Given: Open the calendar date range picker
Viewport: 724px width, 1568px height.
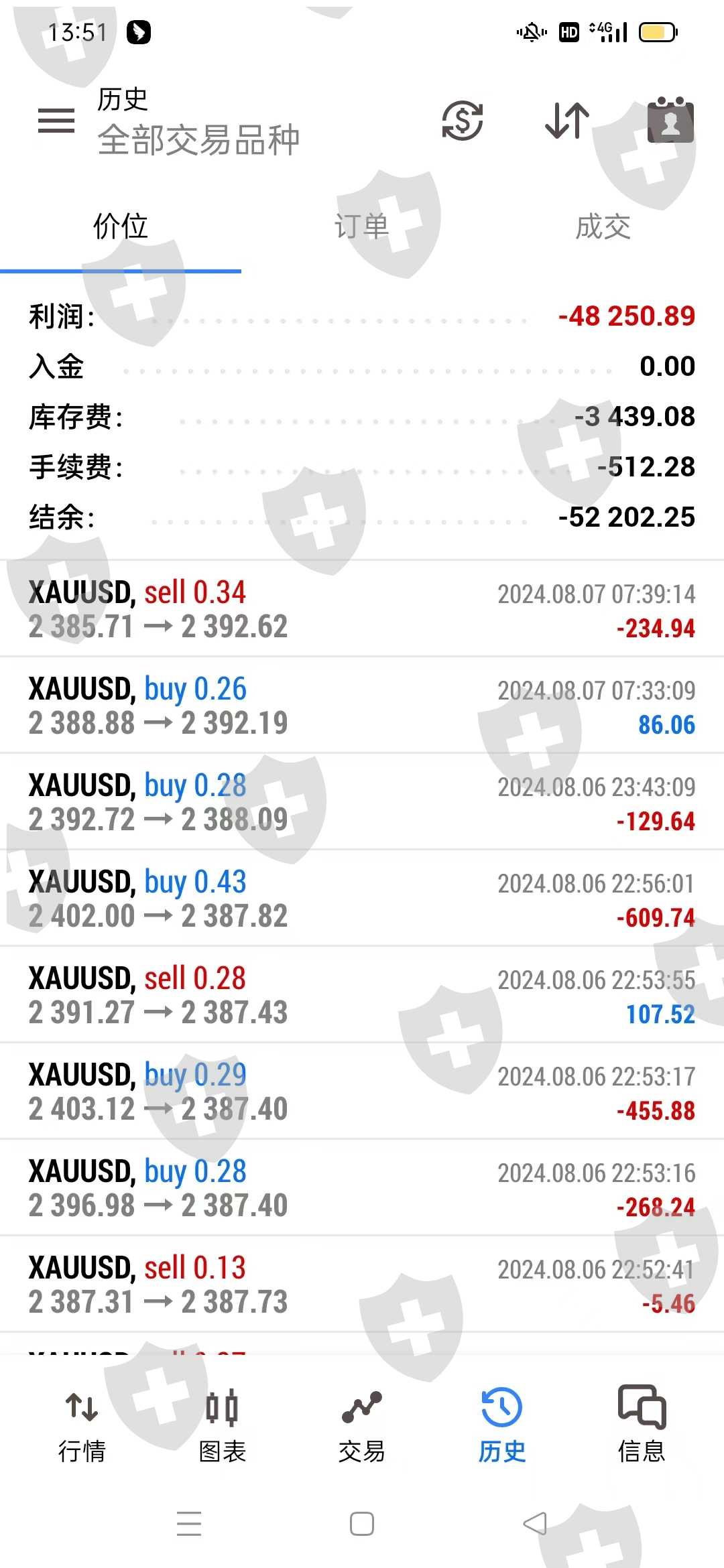Looking at the screenshot, I should pyautogui.click(x=670, y=121).
